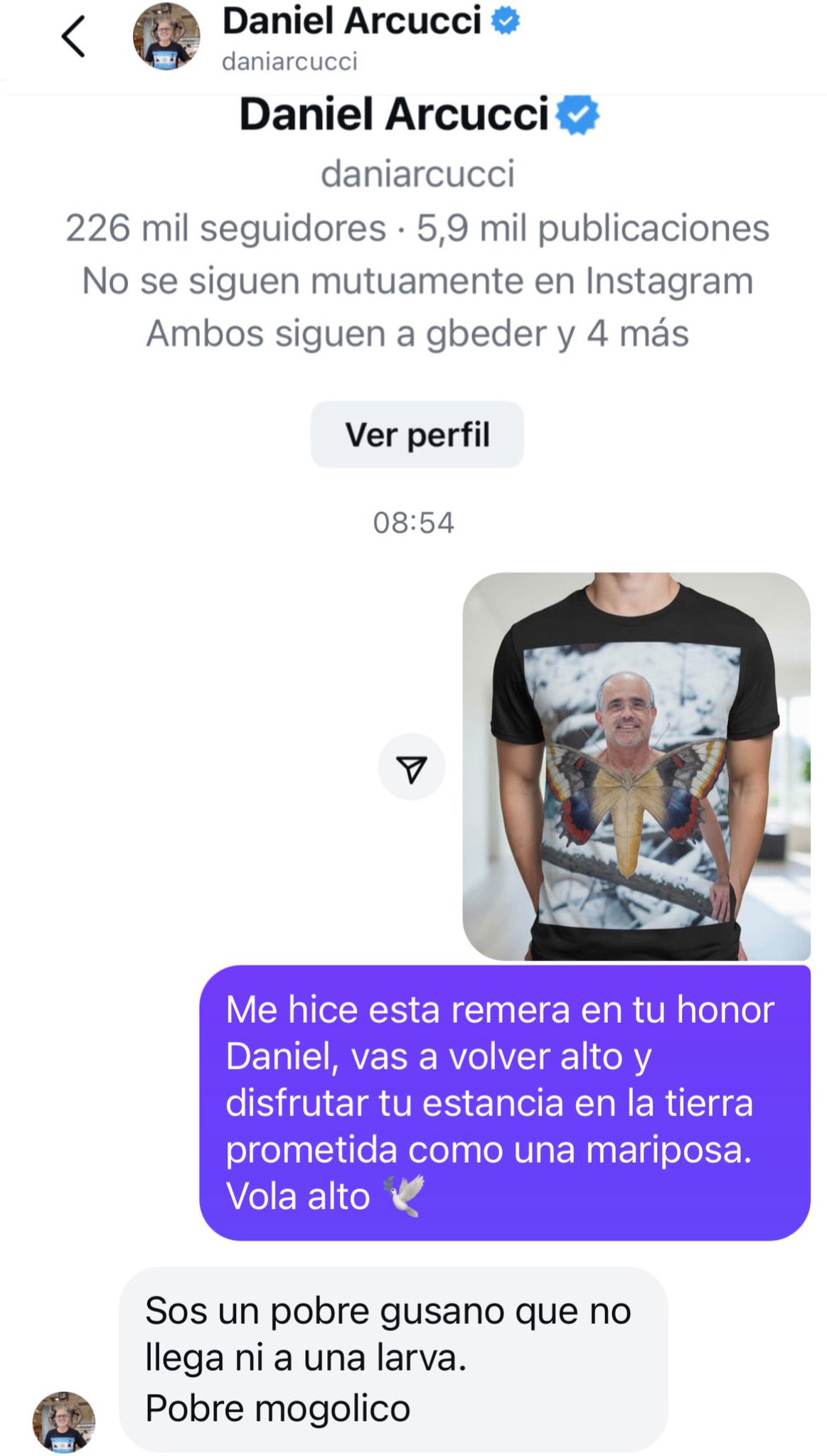Screen dimensions: 827x1456
Task: Forward the sent t-shirt photo
Action: coord(411,767)
